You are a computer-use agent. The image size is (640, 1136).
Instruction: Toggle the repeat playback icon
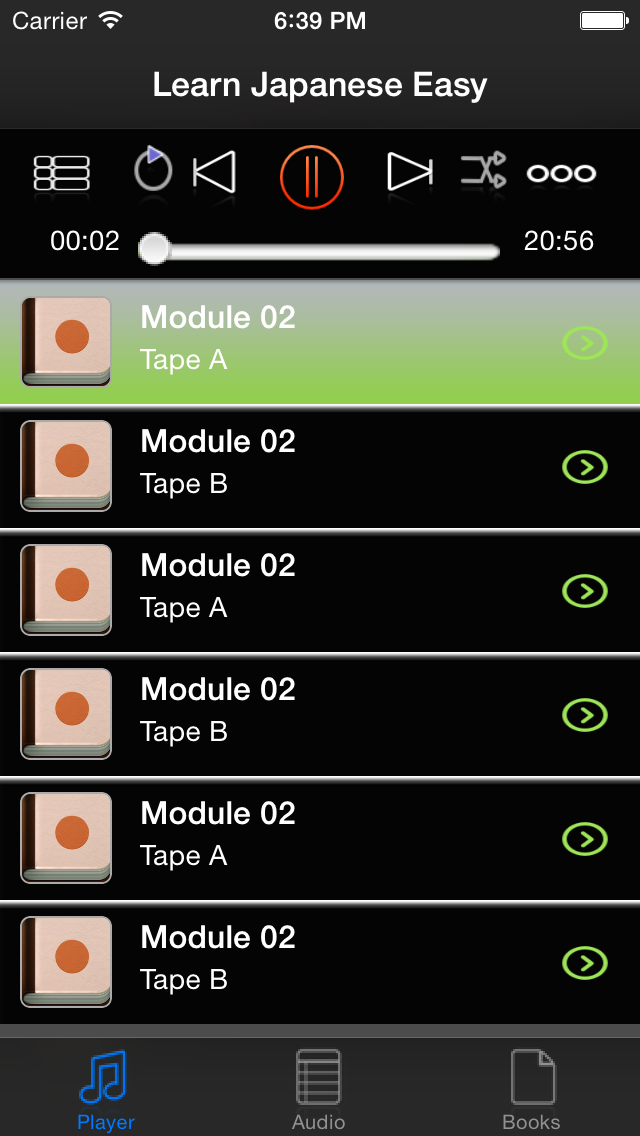point(153,168)
